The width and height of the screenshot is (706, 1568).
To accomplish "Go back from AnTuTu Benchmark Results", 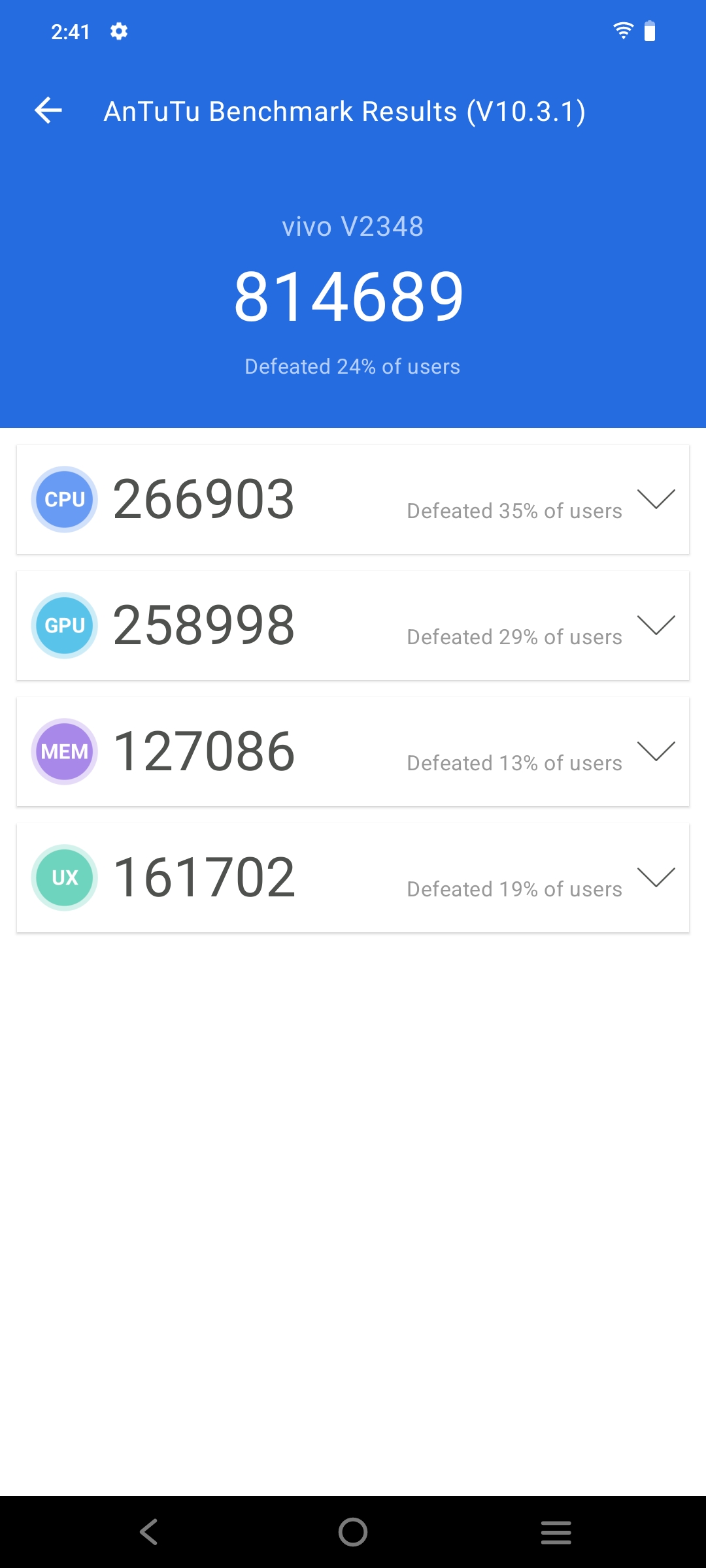I will [x=48, y=110].
